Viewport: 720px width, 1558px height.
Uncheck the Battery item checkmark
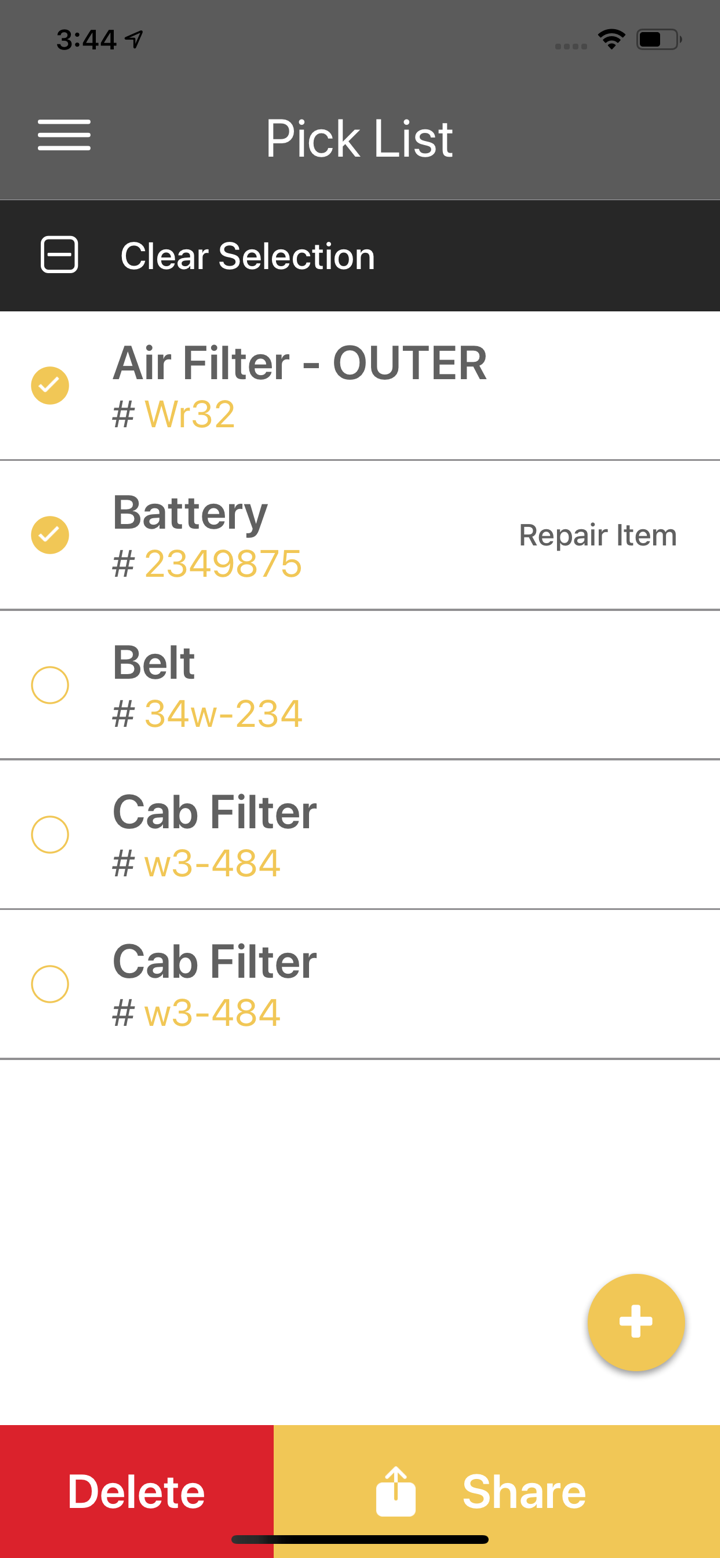tap(50, 535)
